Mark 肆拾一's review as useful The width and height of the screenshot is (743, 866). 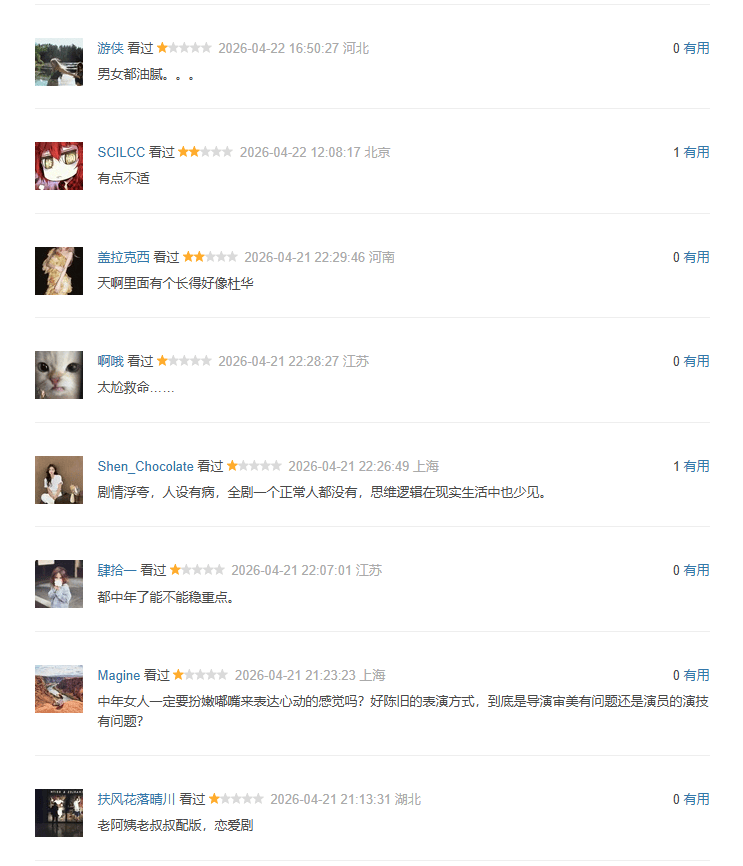coord(696,570)
